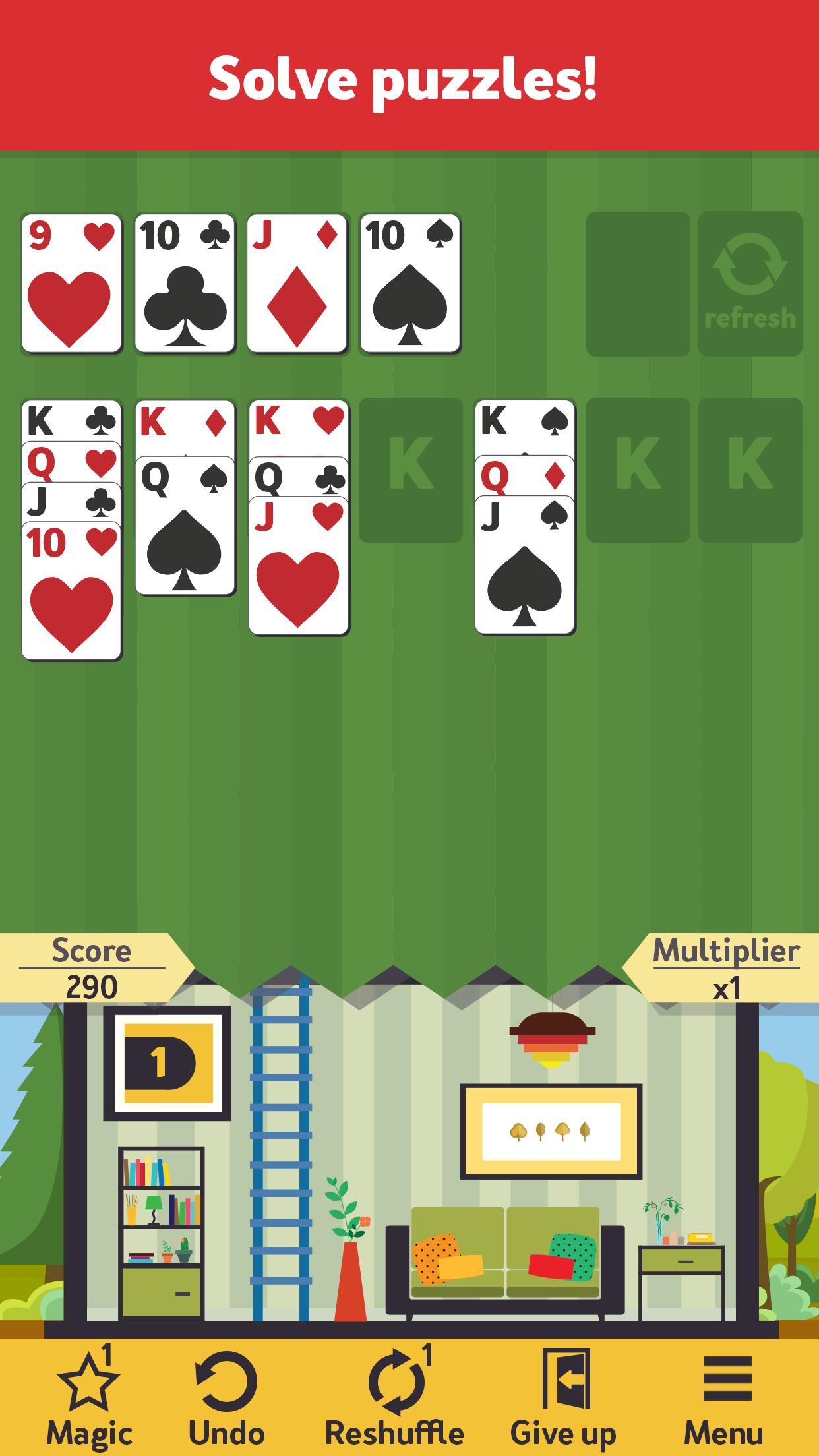
Task: Reshuffle the cards
Action: click(x=395, y=1397)
